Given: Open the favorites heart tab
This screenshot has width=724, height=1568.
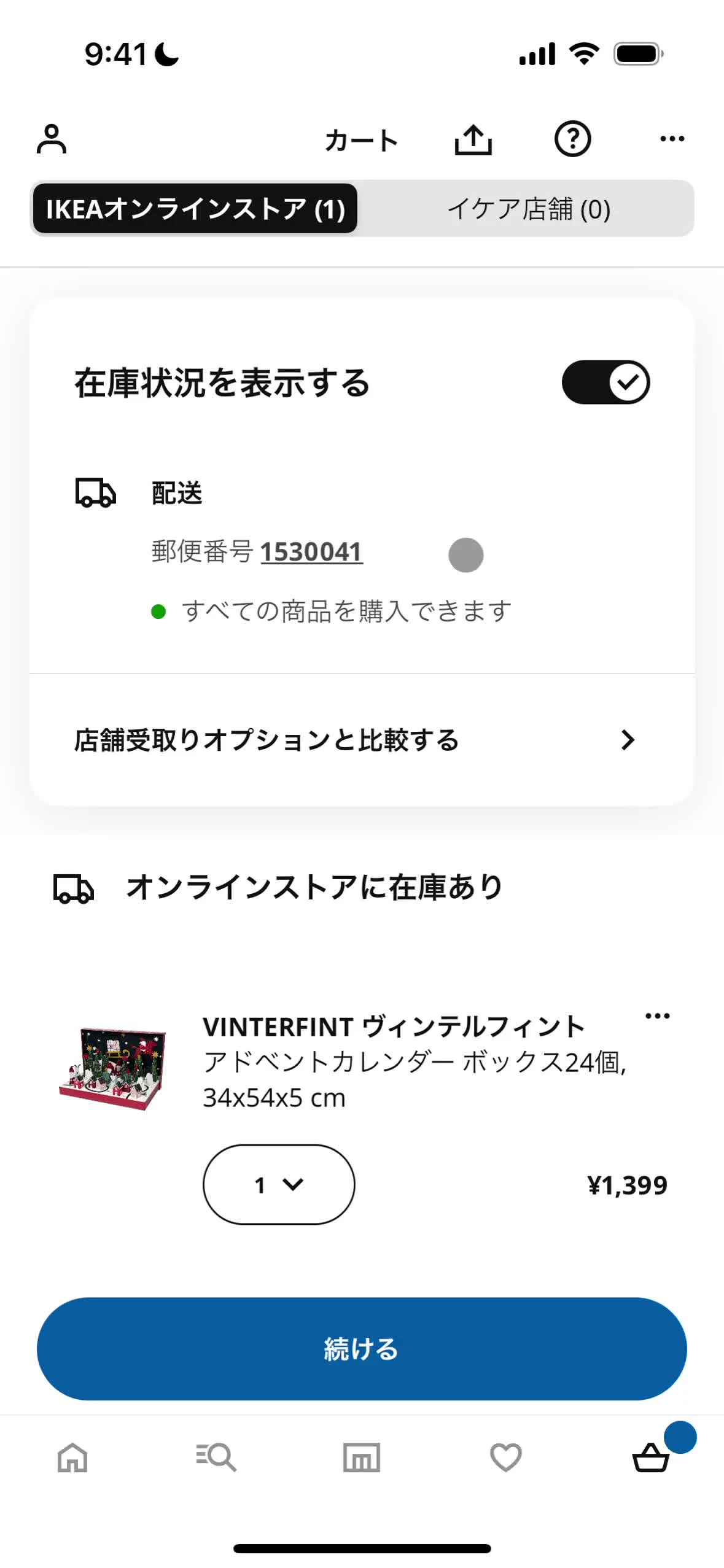Looking at the screenshot, I should click(x=506, y=1457).
